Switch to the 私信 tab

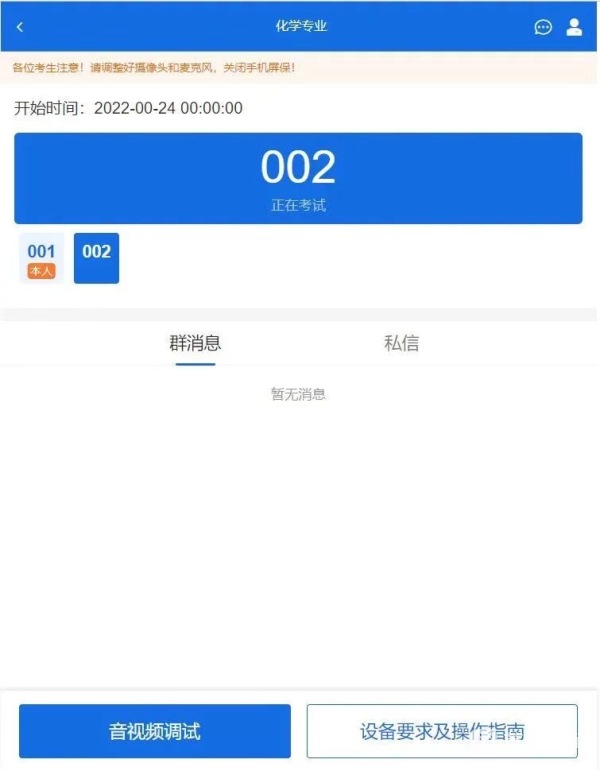coord(401,343)
